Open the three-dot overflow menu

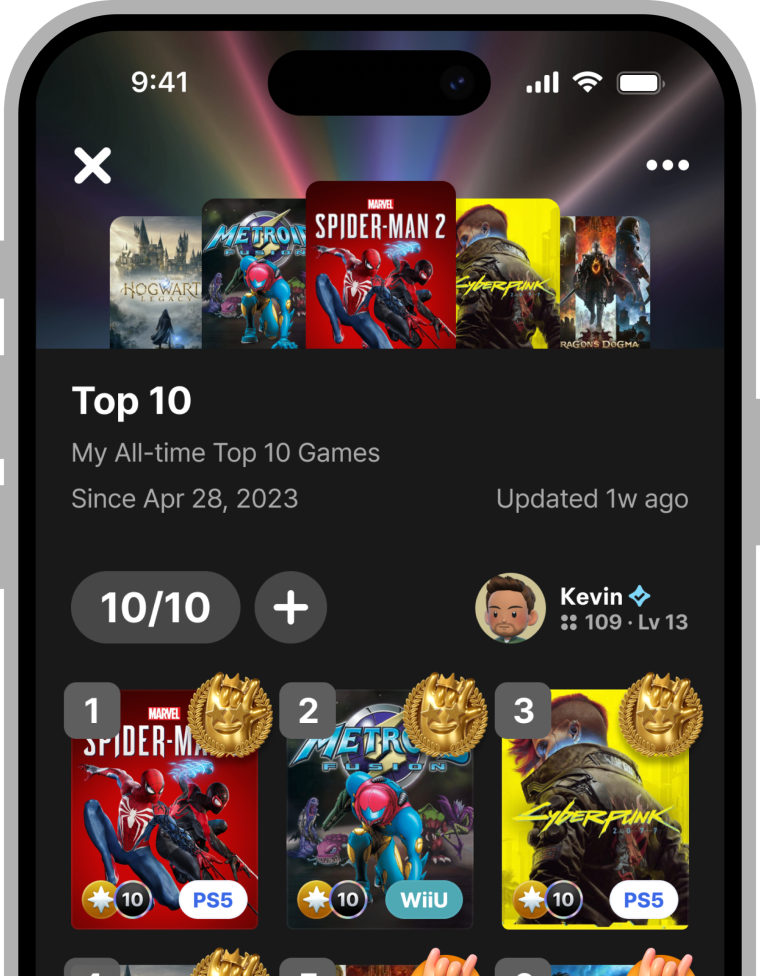[x=667, y=165]
